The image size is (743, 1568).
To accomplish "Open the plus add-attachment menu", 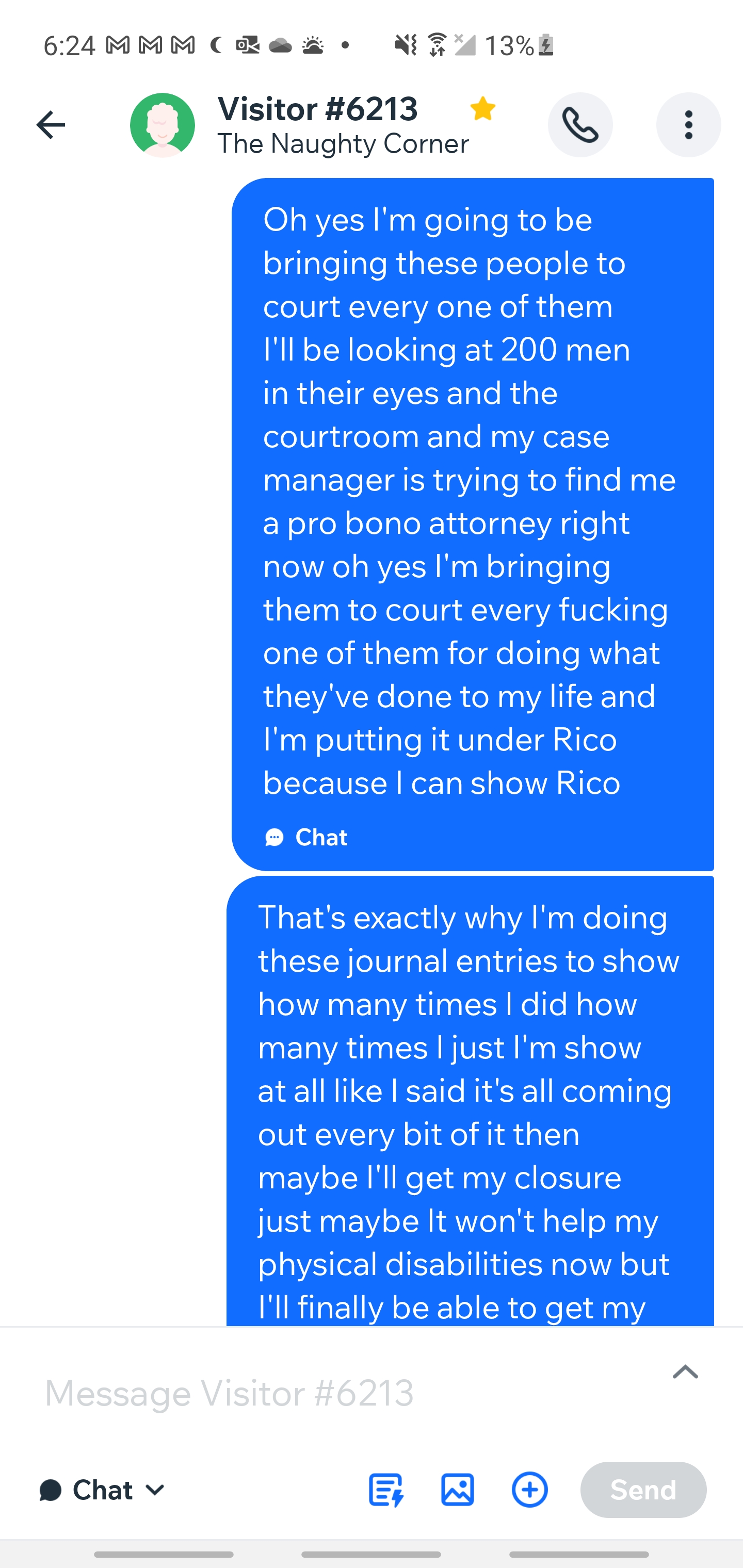I will (530, 1490).
